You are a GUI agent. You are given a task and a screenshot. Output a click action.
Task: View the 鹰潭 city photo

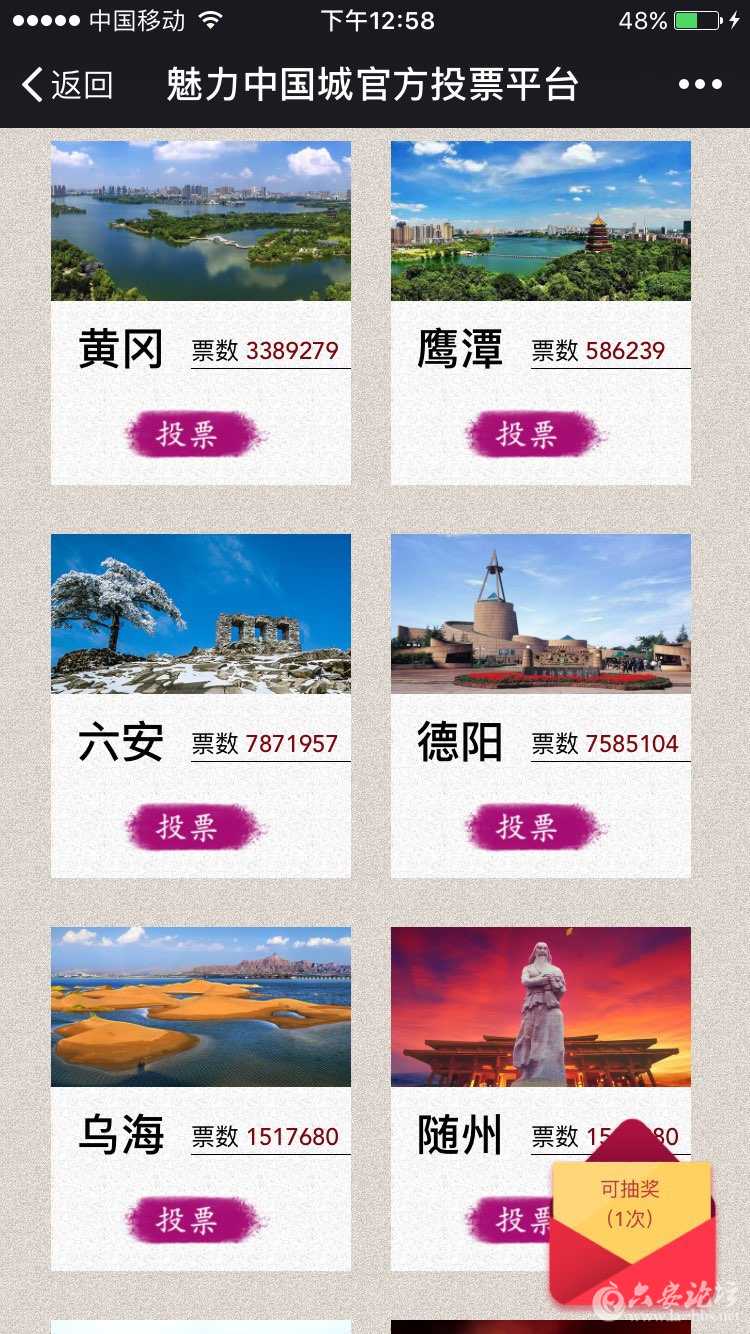[541, 221]
